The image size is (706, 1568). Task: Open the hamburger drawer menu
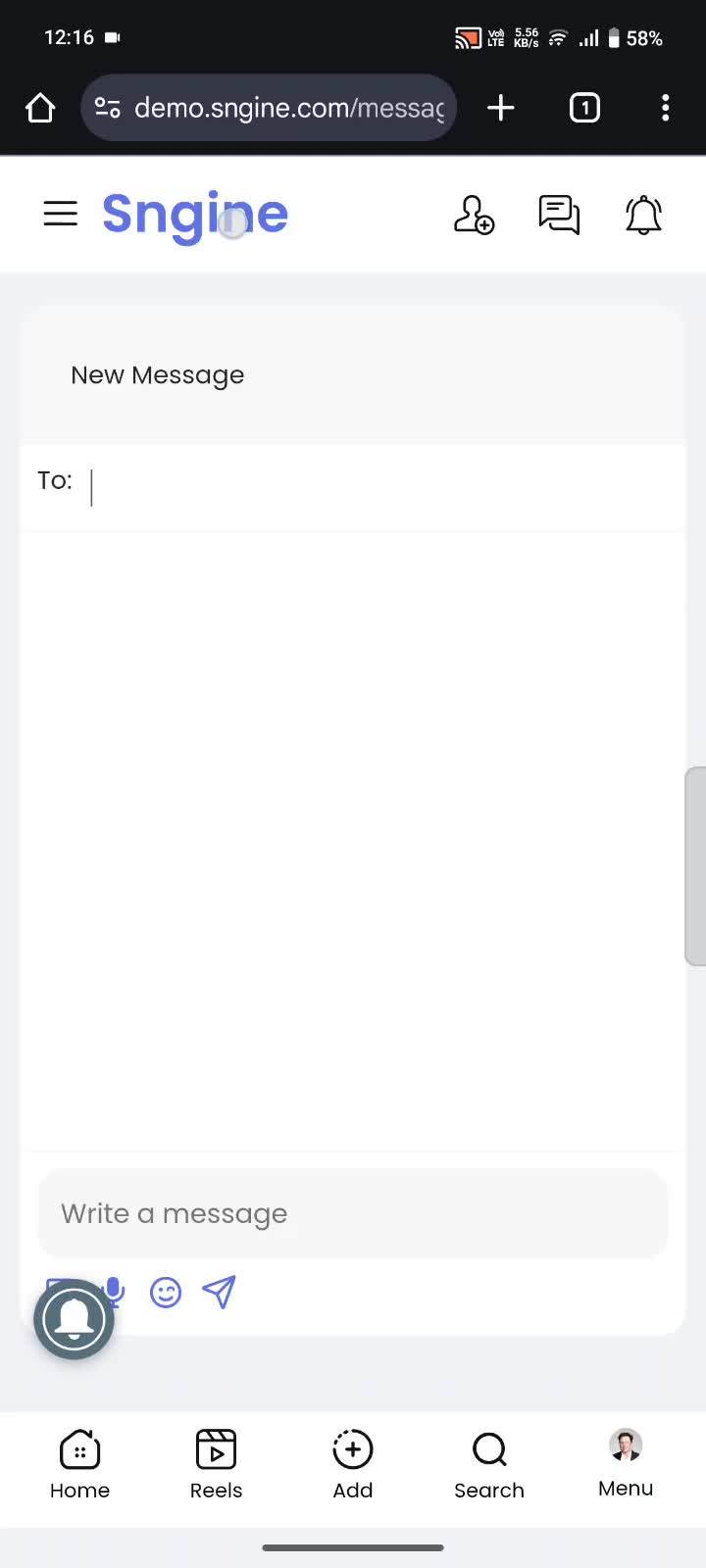60,214
